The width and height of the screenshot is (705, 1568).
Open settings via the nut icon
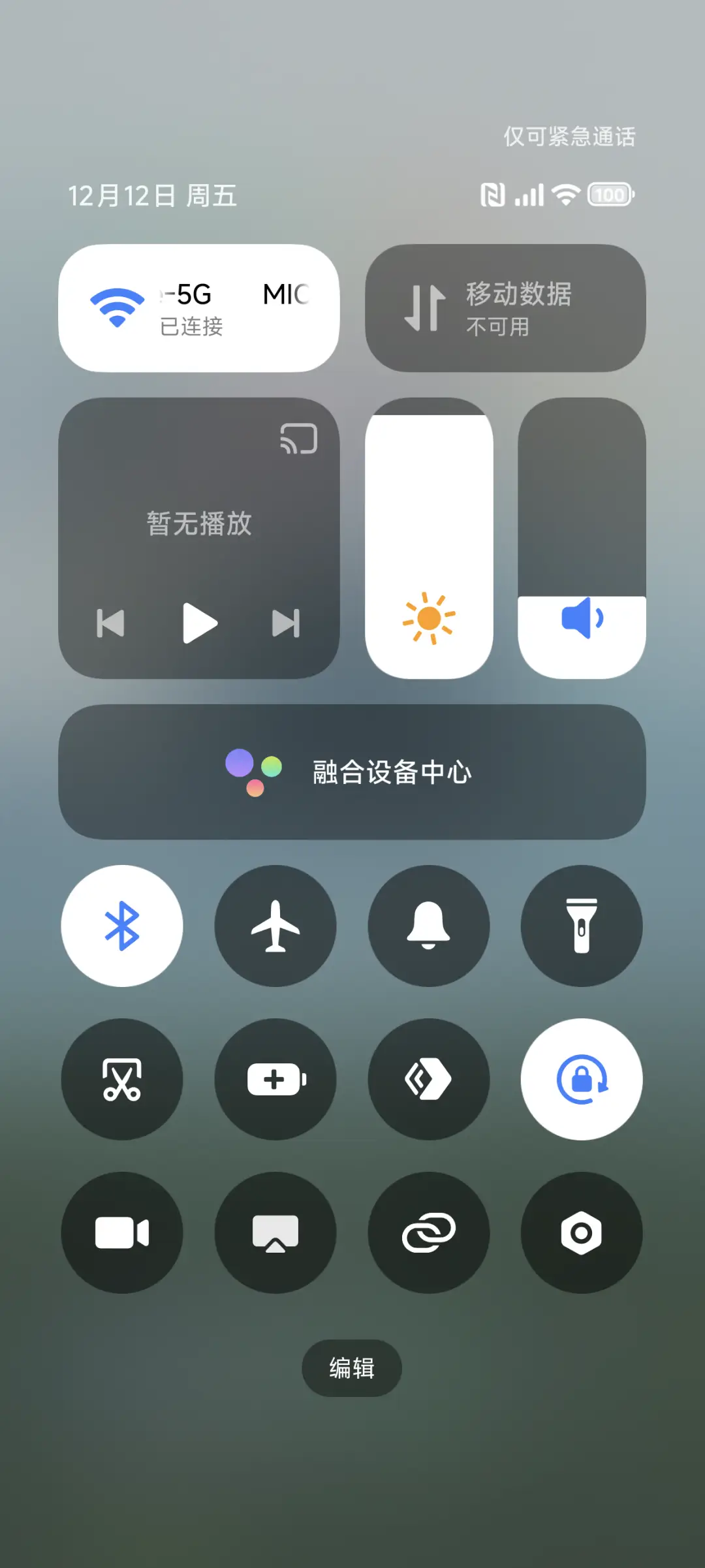pyautogui.click(x=581, y=1232)
